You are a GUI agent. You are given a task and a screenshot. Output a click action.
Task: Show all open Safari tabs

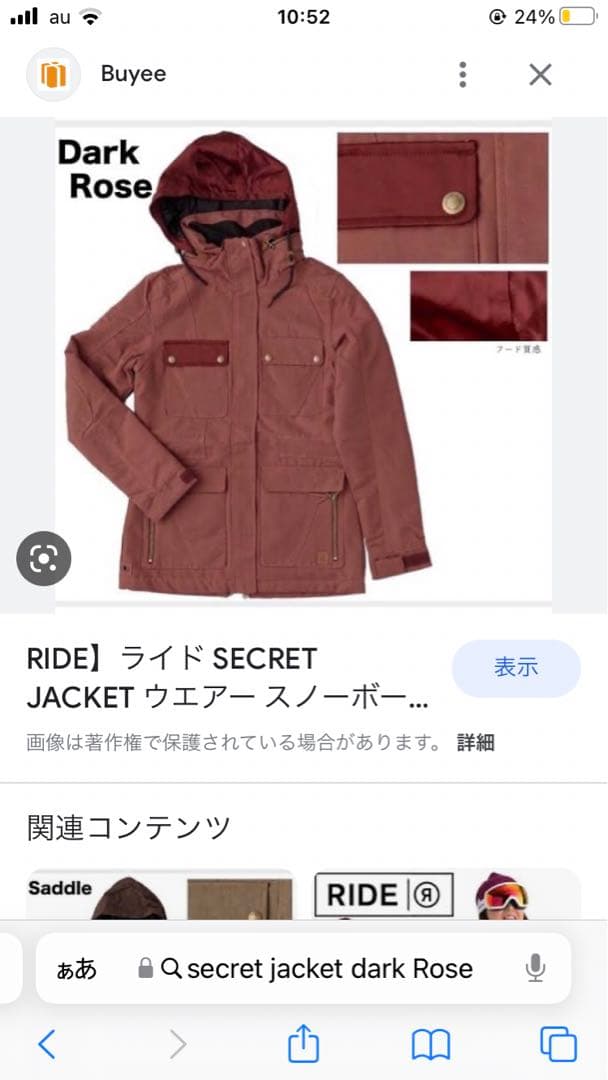(558, 1044)
